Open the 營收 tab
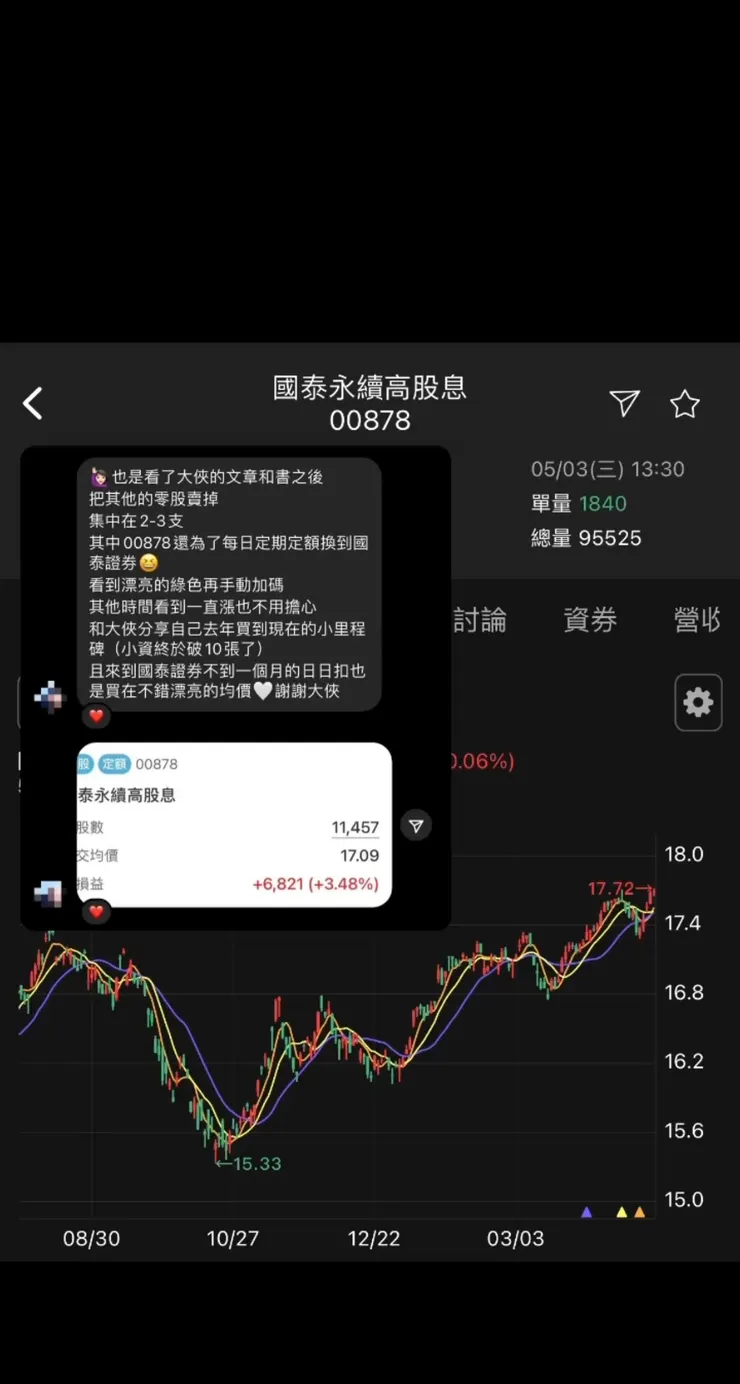Viewport: 740px width, 1384px height. point(697,620)
